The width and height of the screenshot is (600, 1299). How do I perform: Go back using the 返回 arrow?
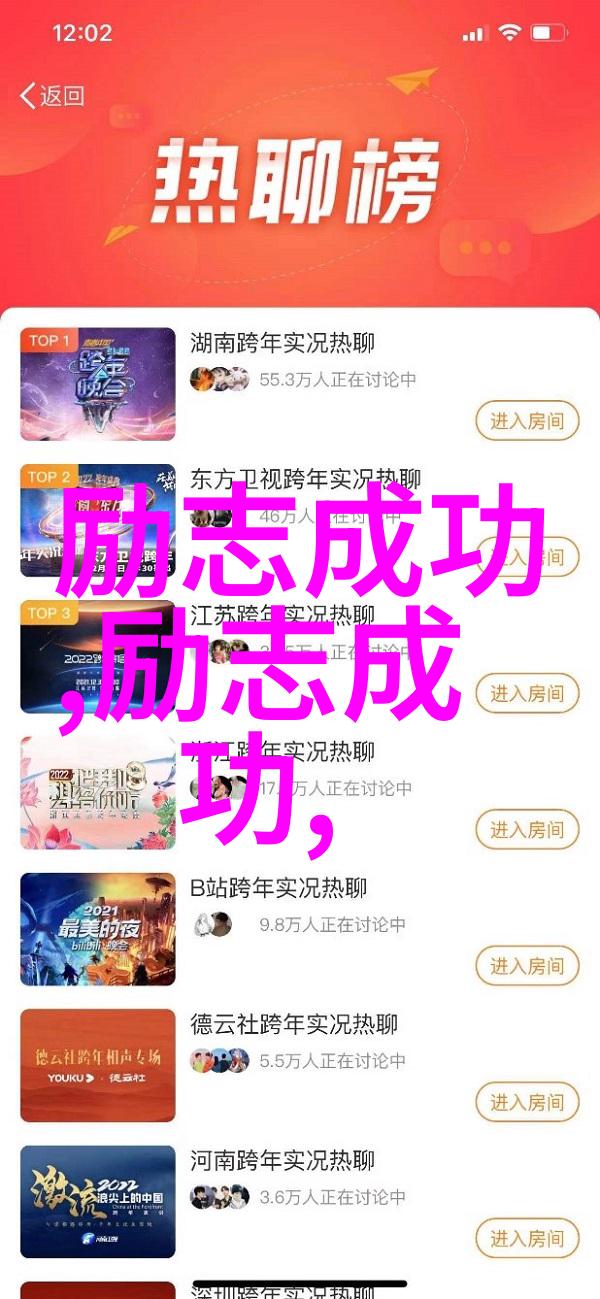coord(52,96)
